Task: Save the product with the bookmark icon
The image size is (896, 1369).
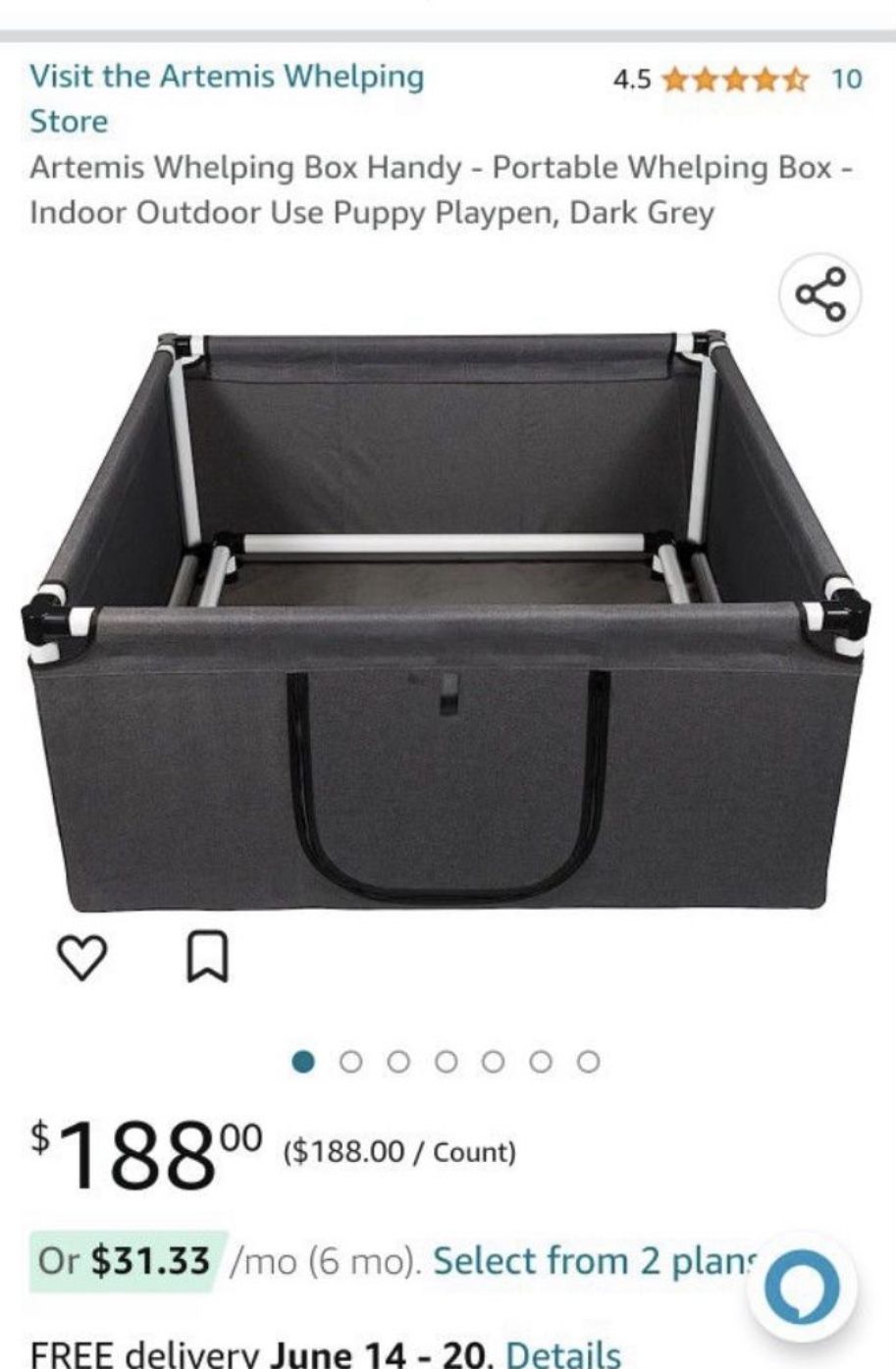Action: [x=207, y=957]
